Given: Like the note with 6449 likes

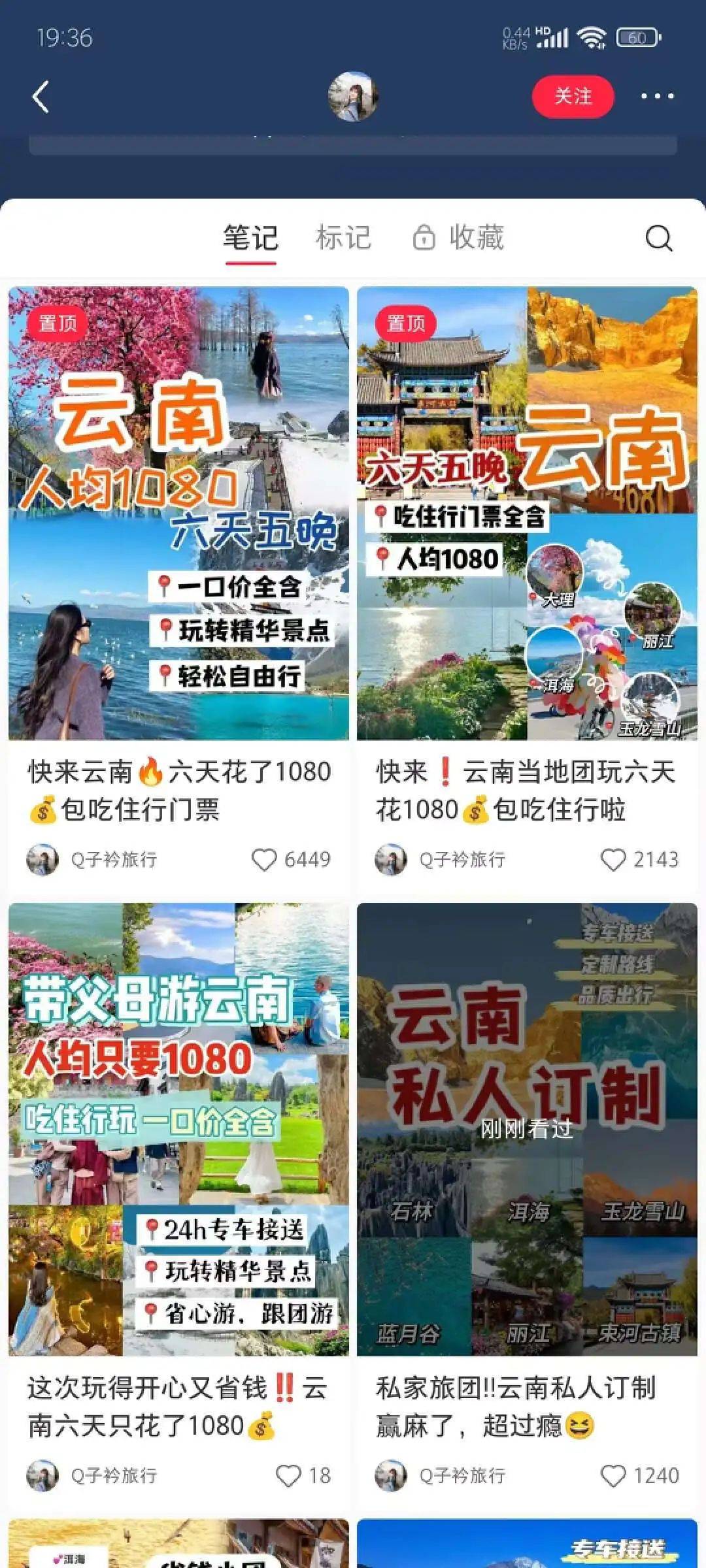Looking at the screenshot, I should (x=265, y=860).
